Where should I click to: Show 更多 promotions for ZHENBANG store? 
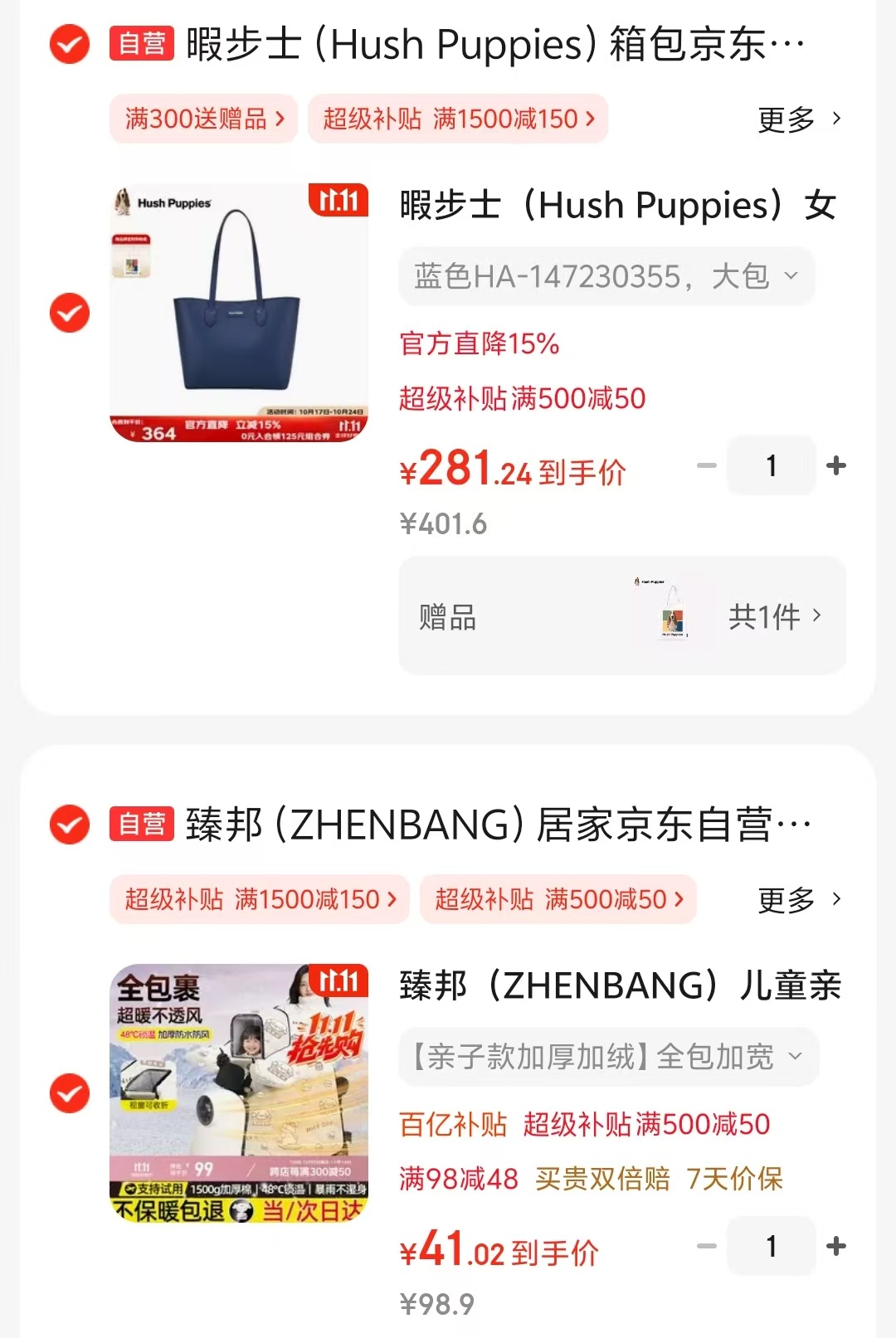798,899
